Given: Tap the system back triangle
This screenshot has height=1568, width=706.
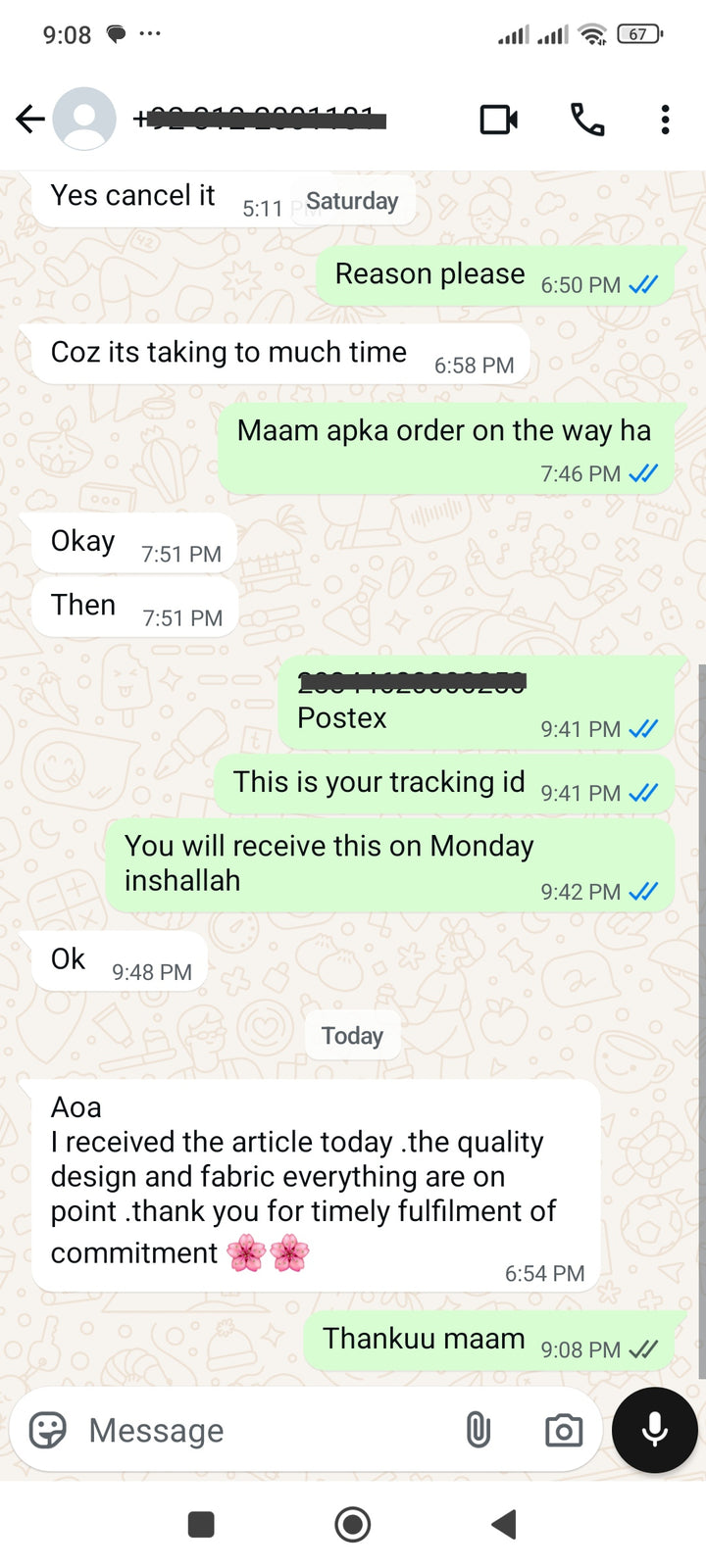Looking at the screenshot, I should tap(504, 1524).
